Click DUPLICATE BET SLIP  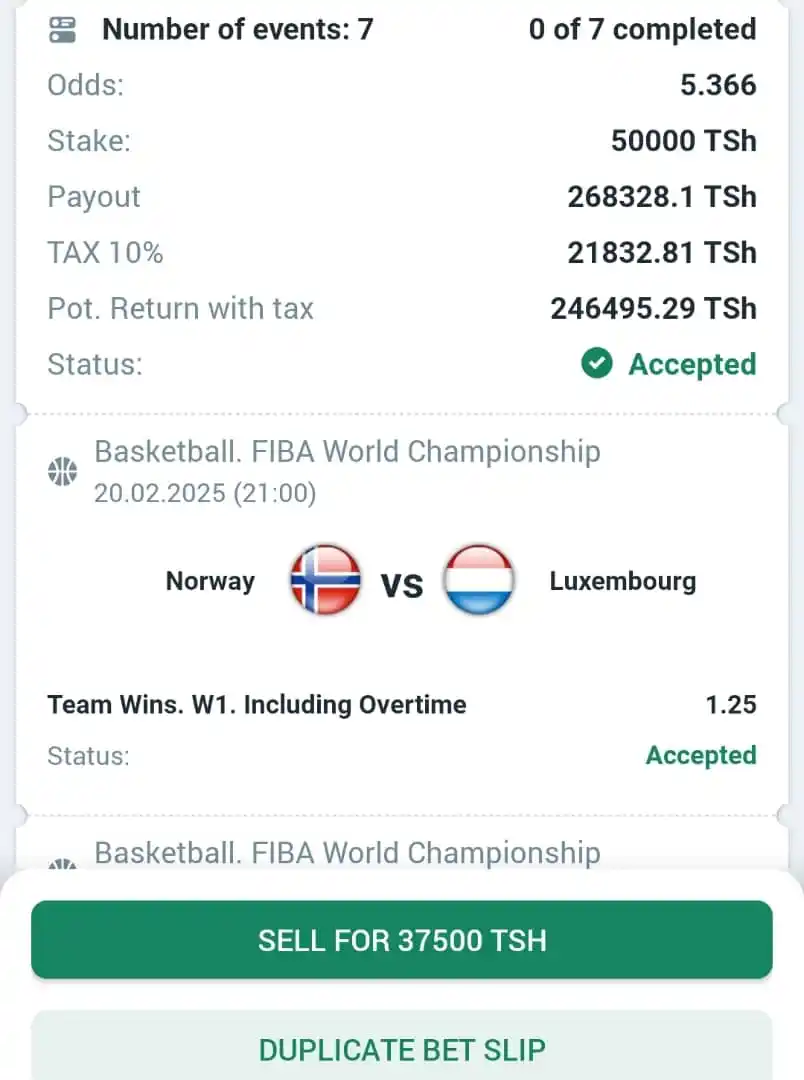pos(402,1050)
